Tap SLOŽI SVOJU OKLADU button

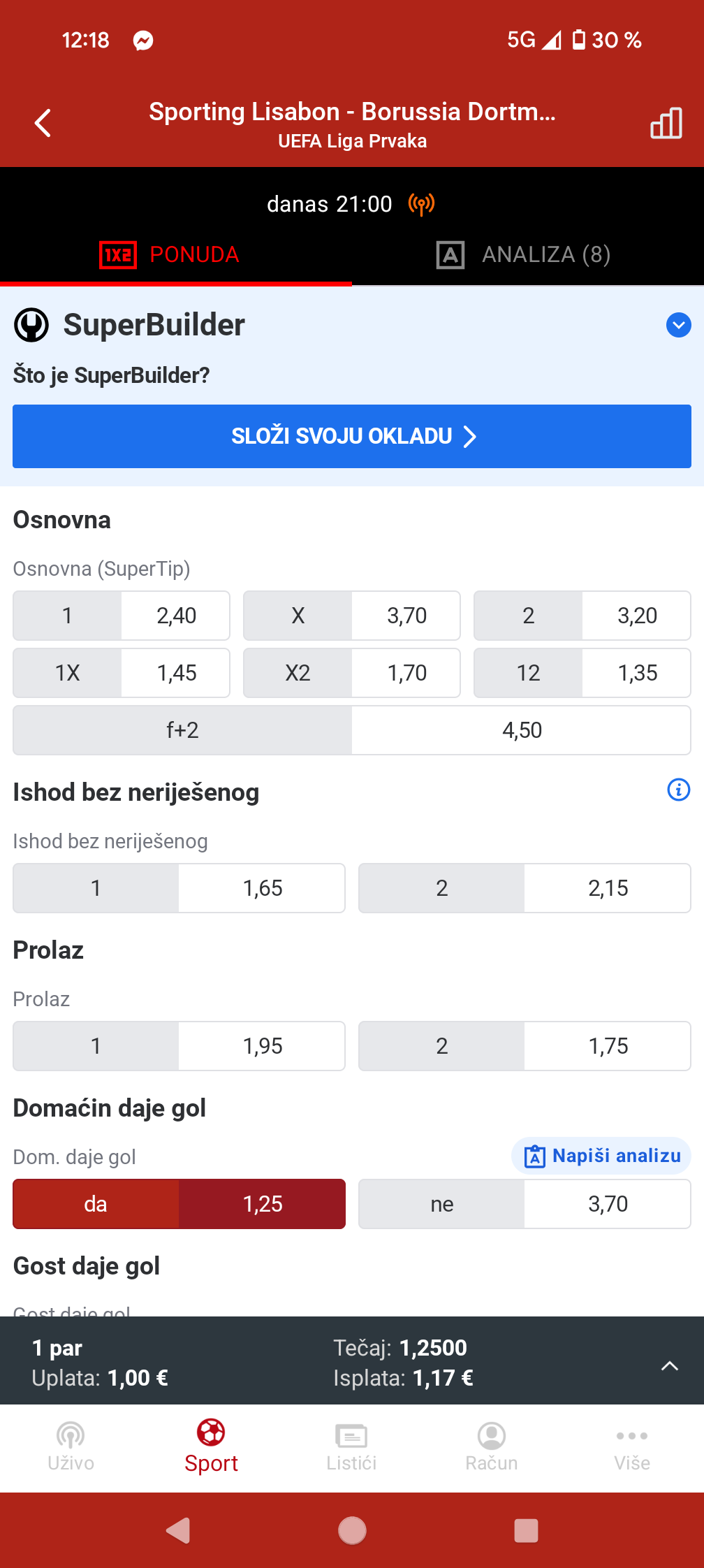tap(352, 436)
